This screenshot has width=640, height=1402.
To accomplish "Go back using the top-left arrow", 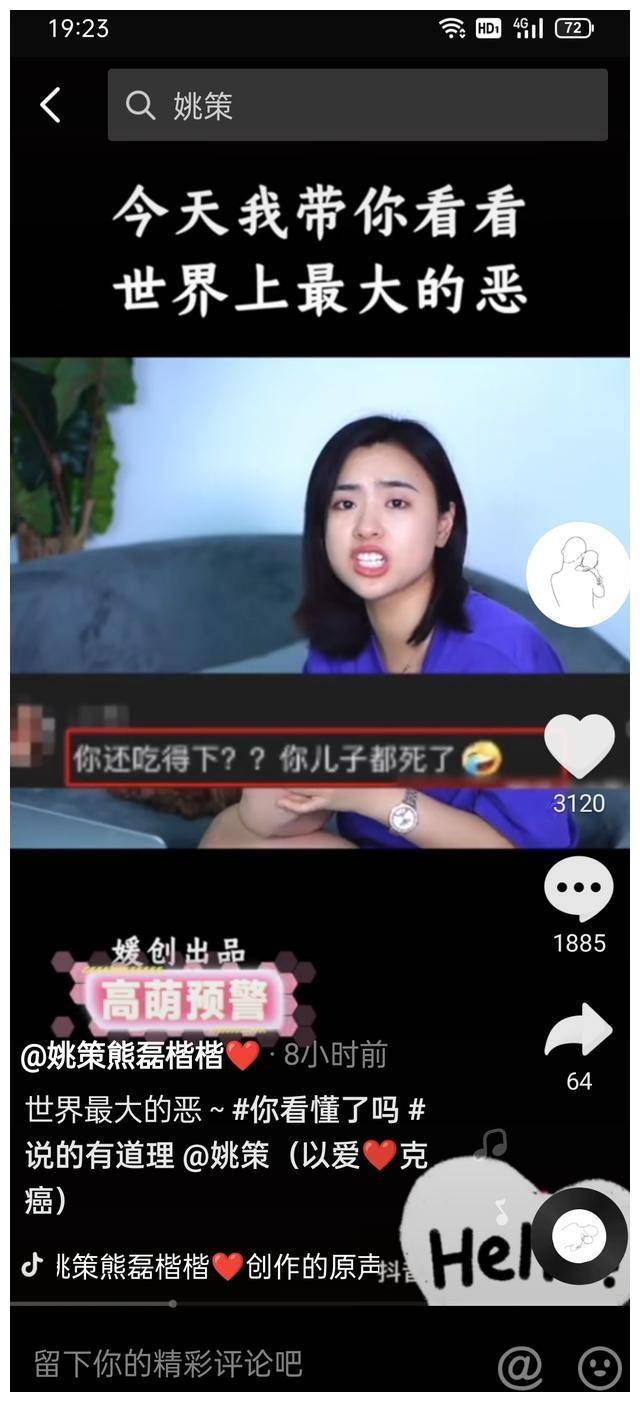I will pos(50,105).
